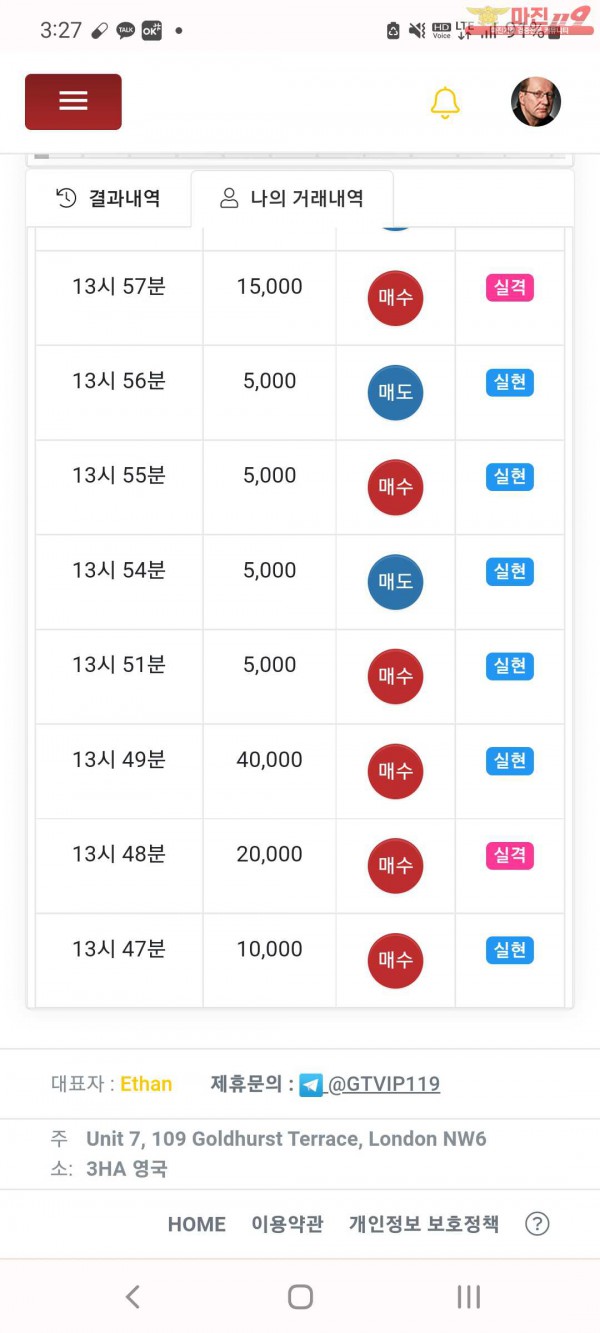Image resolution: width=600 pixels, height=1333 pixels.
Task: Switch to the 결과내역 tab
Action: [x=109, y=198]
